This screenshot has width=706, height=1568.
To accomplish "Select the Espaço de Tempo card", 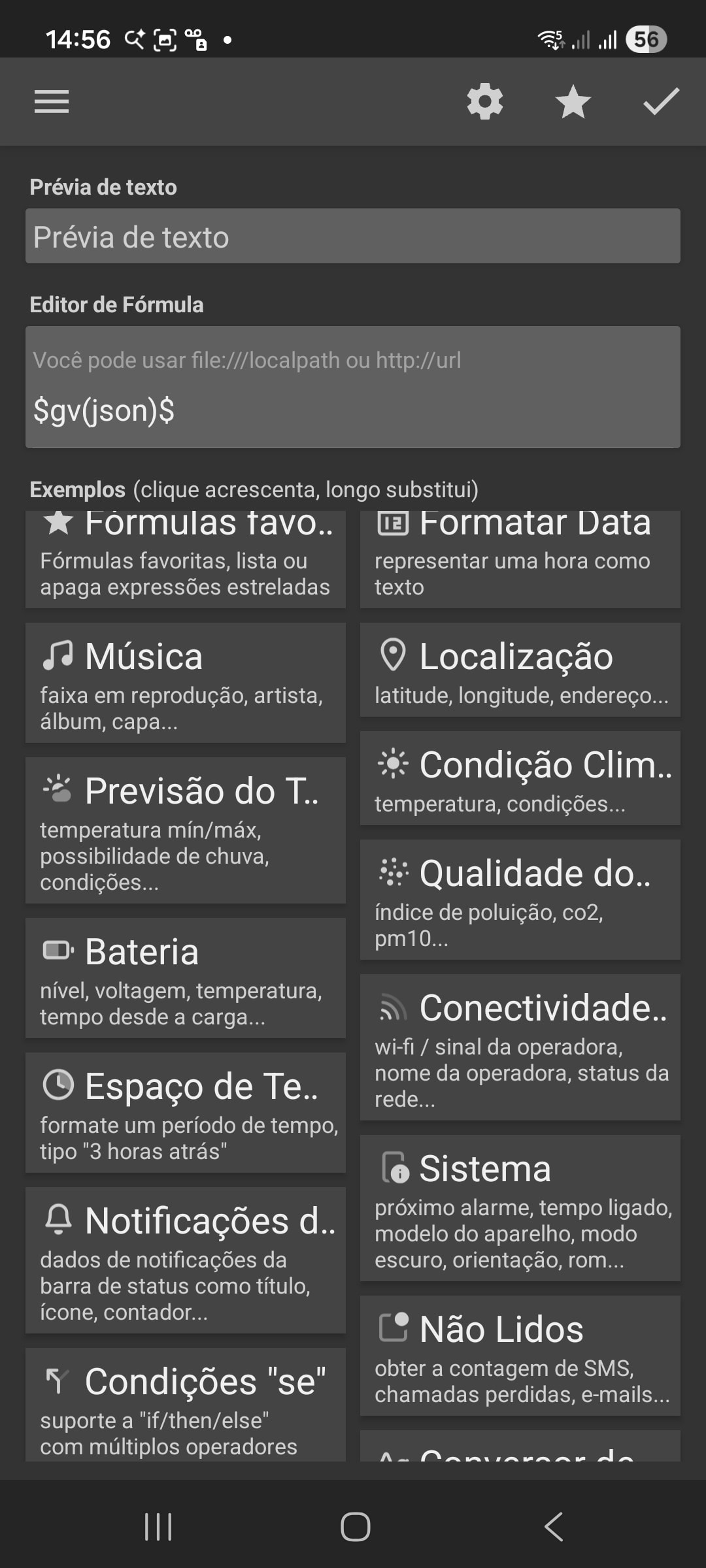I will pos(186,1113).
